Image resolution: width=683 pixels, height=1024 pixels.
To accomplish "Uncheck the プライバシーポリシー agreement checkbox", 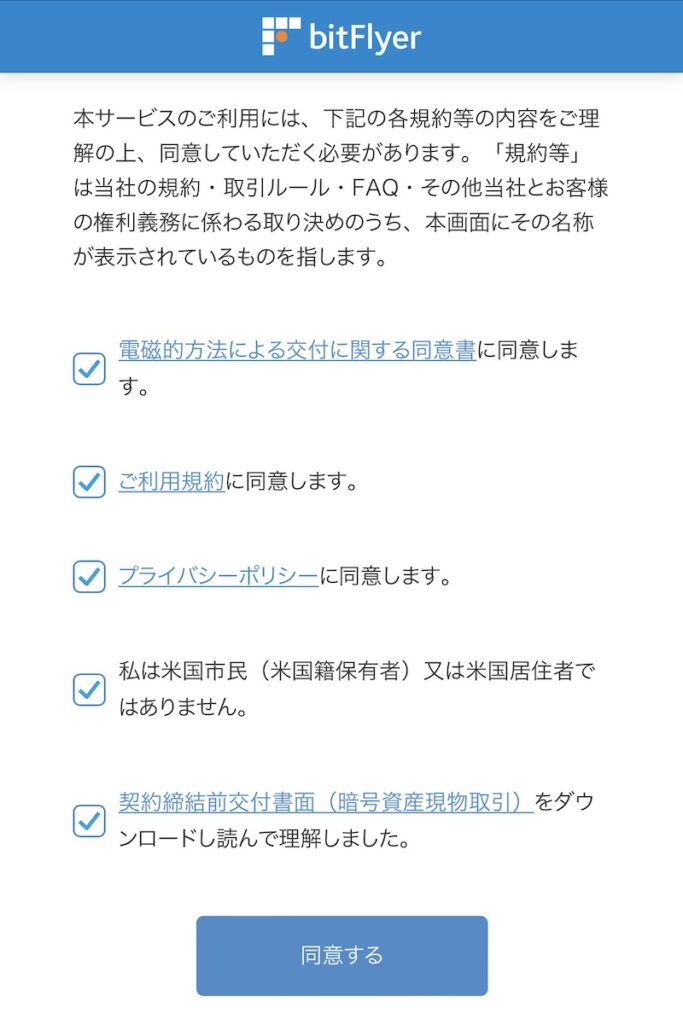I will 89,576.
